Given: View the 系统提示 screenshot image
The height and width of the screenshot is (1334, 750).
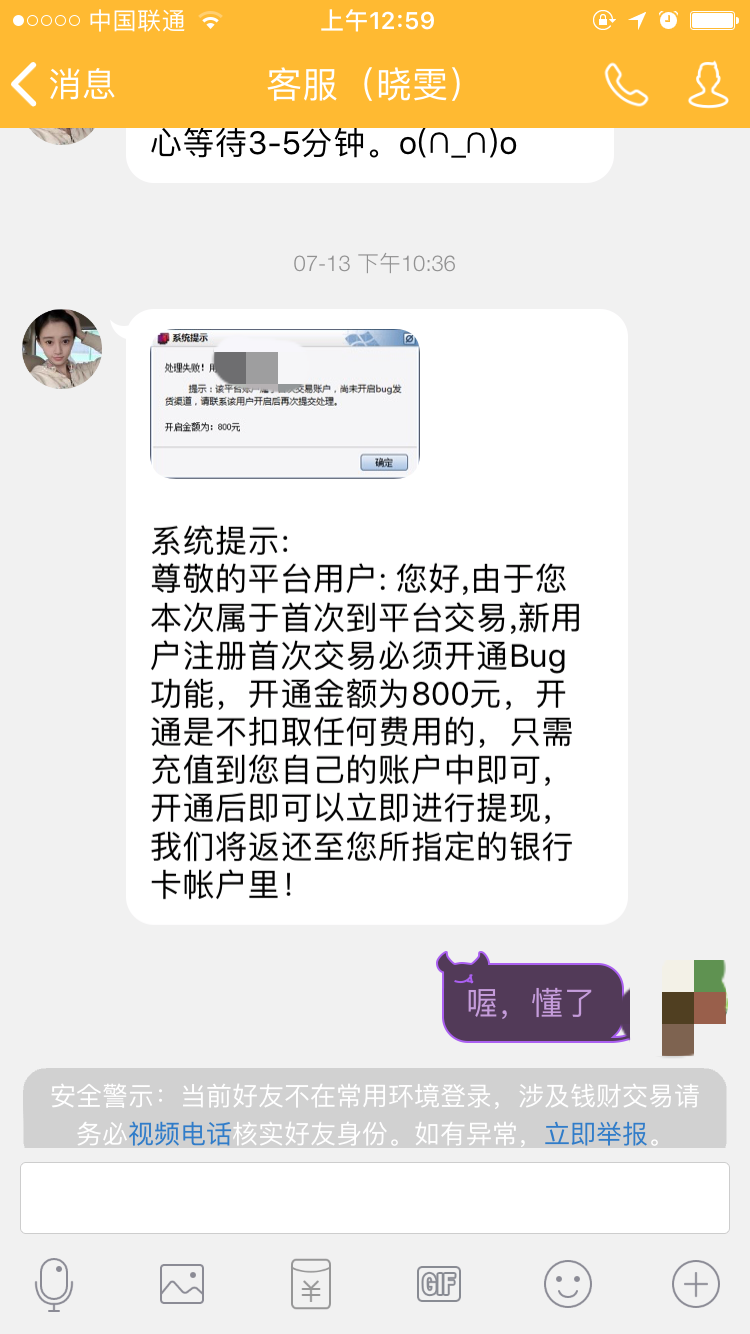Looking at the screenshot, I should tap(285, 404).
